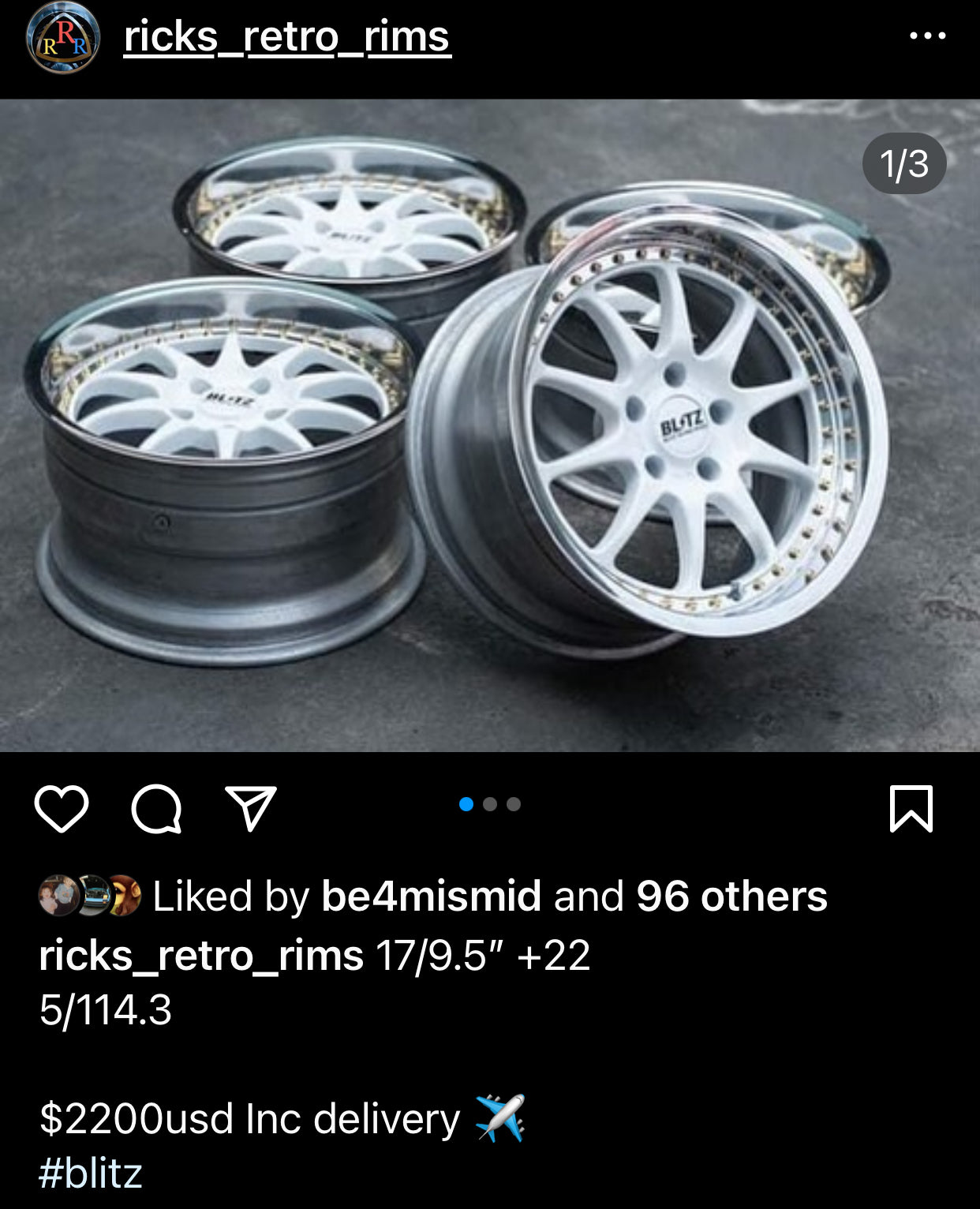Open the comments on this post
The width and height of the screenshot is (980, 1209).
click(x=156, y=809)
